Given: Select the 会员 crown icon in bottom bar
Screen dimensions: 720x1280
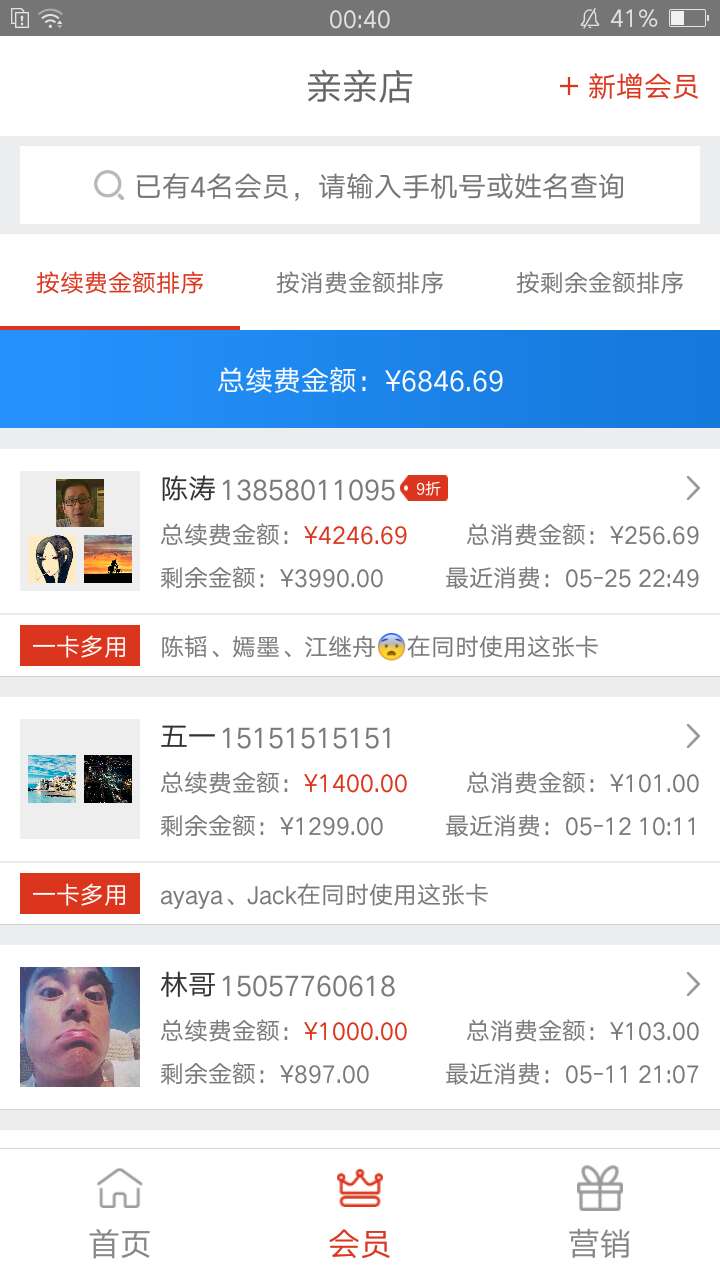Looking at the screenshot, I should [x=359, y=1190].
